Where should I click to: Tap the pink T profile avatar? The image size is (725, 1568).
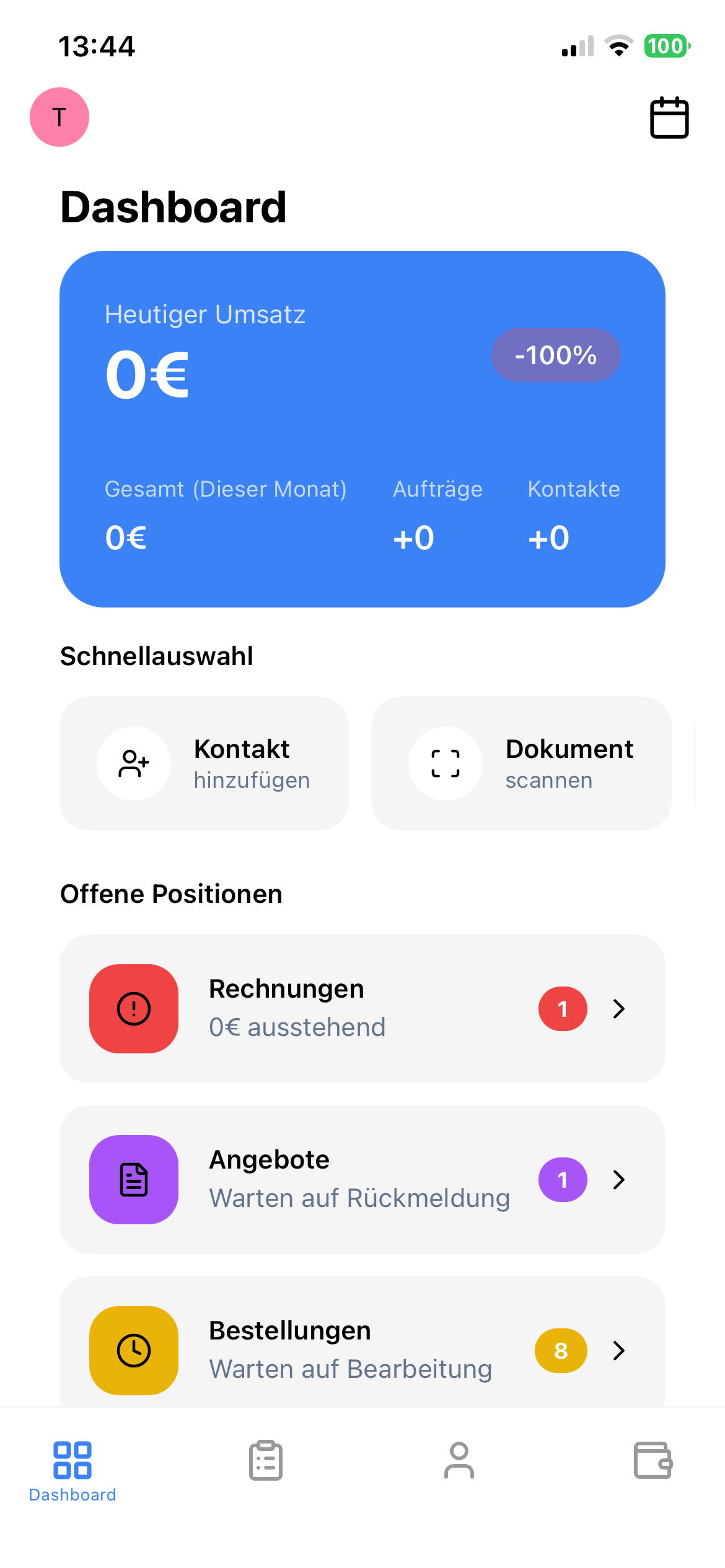coord(59,116)
